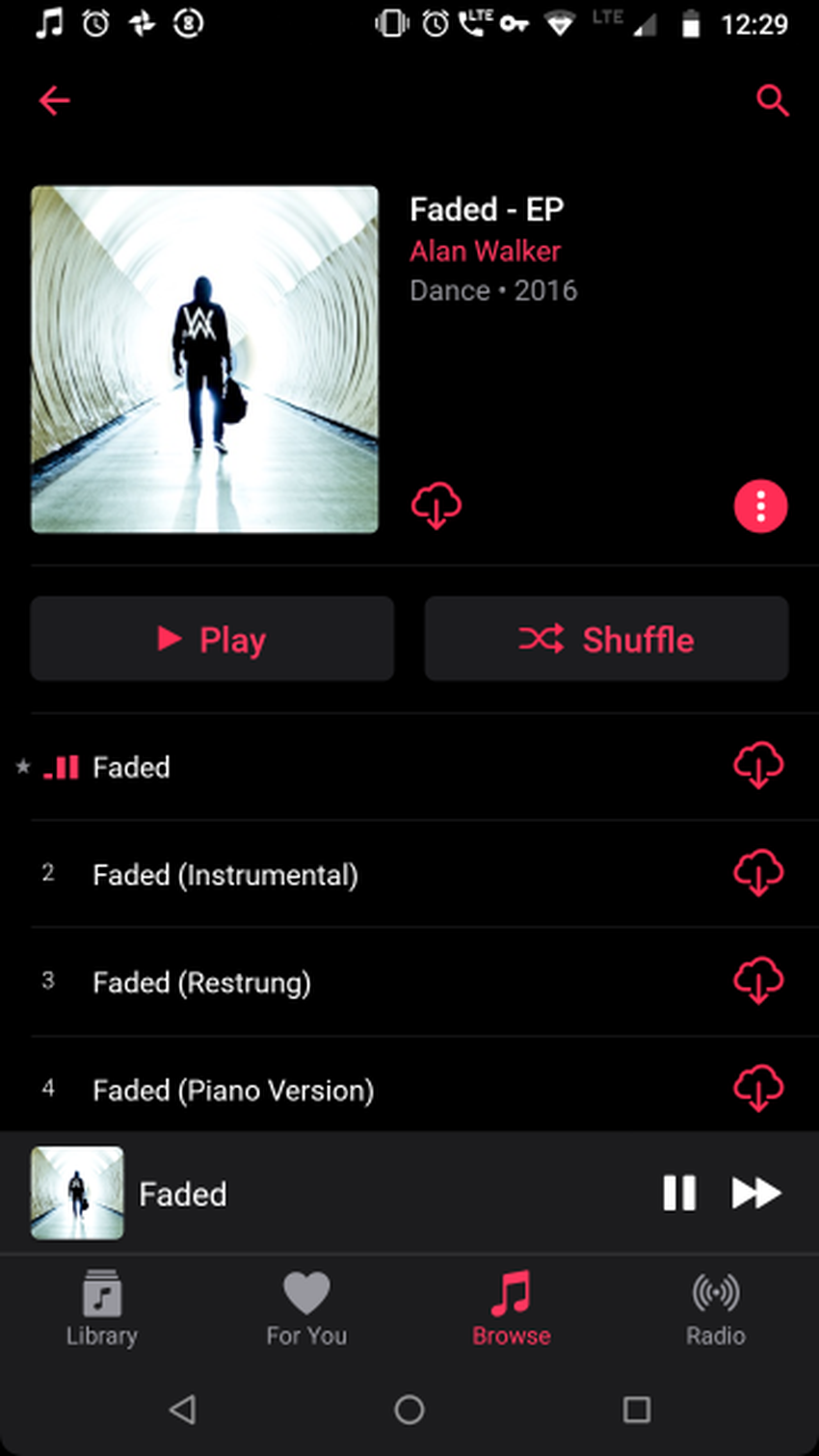Image resolution: width=819 pixels, height=1456 pixels.
Task: Switch to the Radio tab
Action: [x=715, y=1309]
